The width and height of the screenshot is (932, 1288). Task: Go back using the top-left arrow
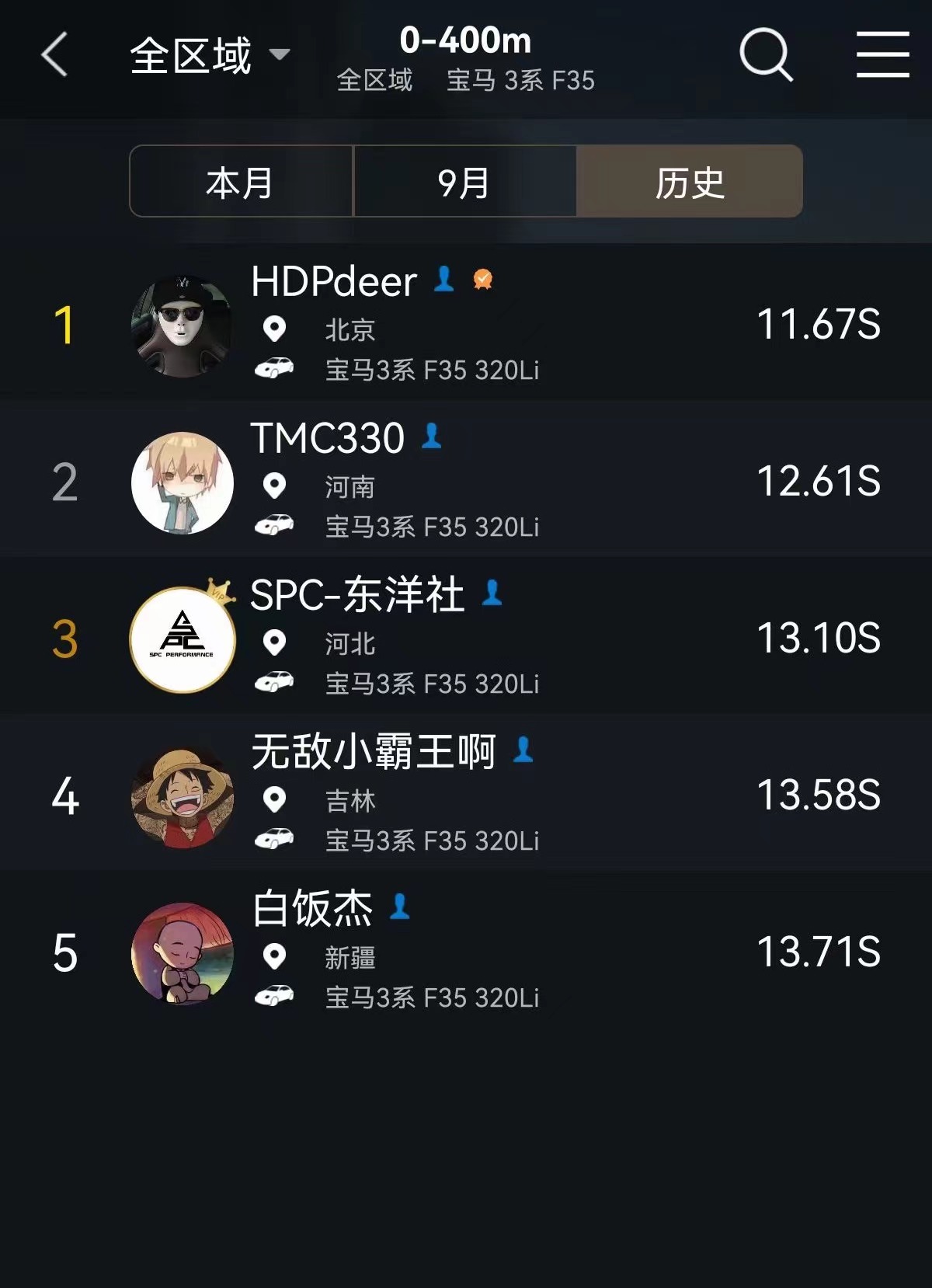pyautogui.click(x=54, y=54)
